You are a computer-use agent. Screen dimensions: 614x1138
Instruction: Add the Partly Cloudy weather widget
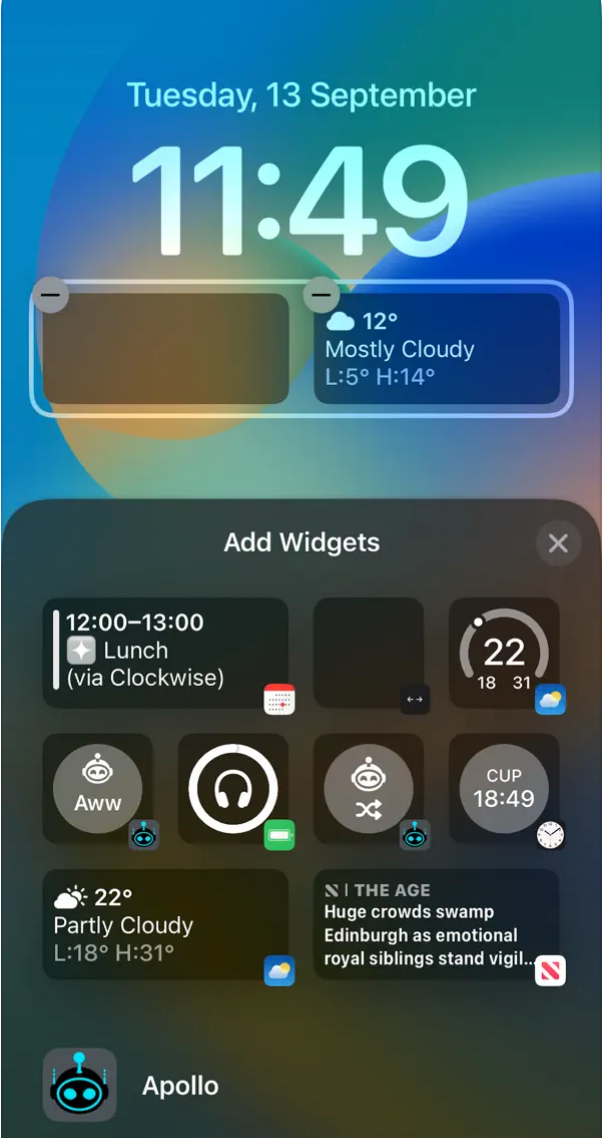165,924
